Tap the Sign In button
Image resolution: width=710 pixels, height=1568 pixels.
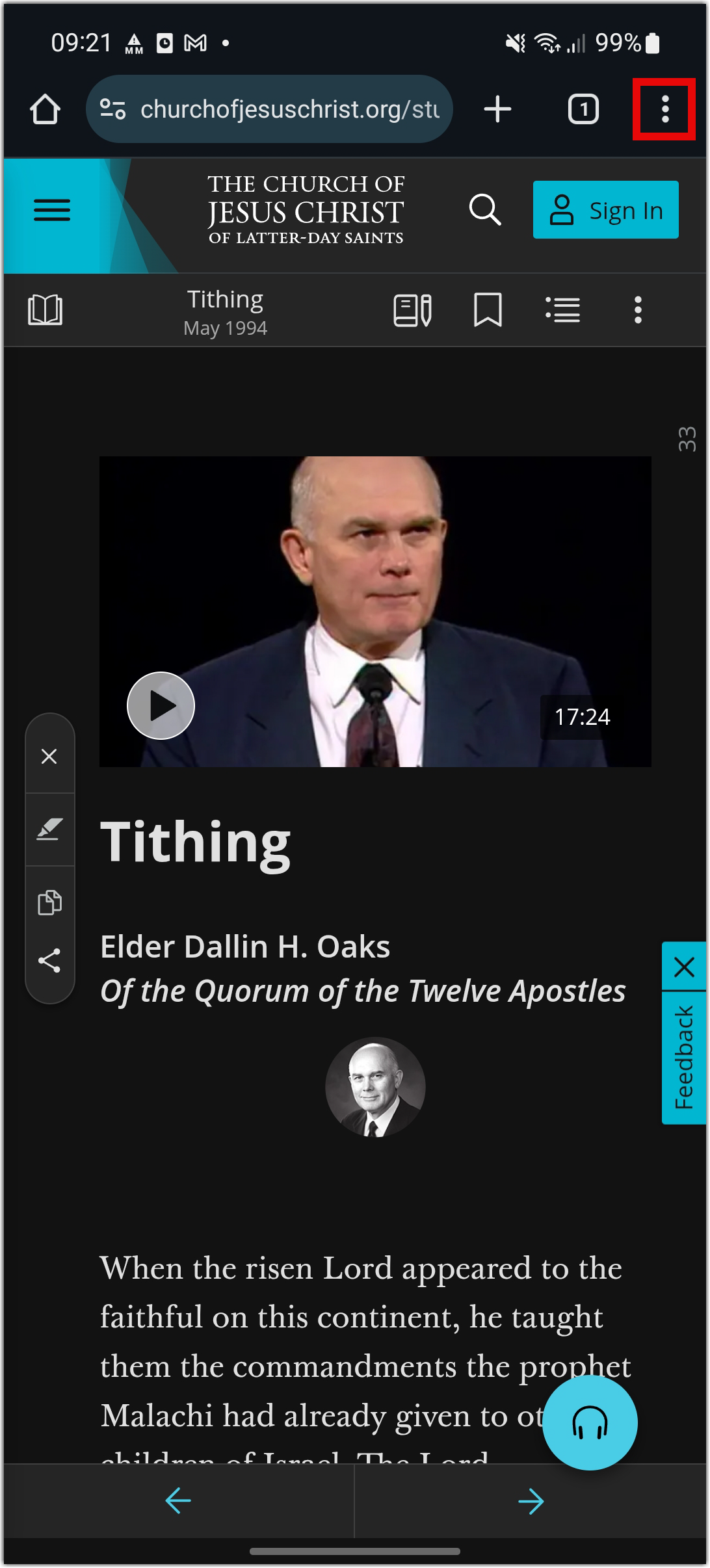(605, 210)
